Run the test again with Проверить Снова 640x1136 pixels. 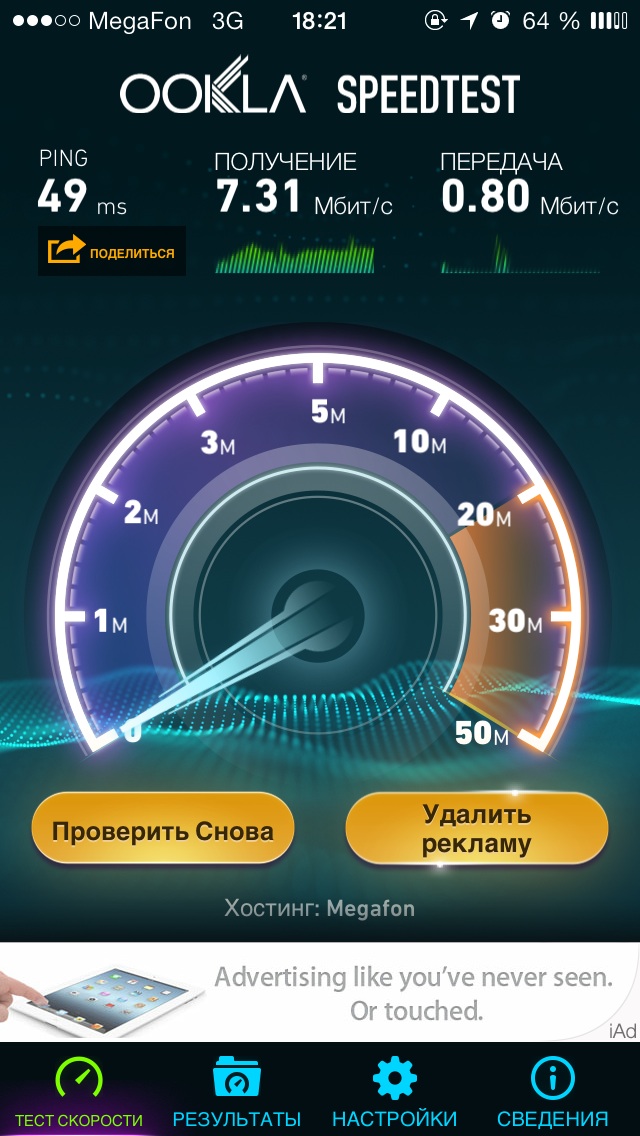[x=162, y=830]
